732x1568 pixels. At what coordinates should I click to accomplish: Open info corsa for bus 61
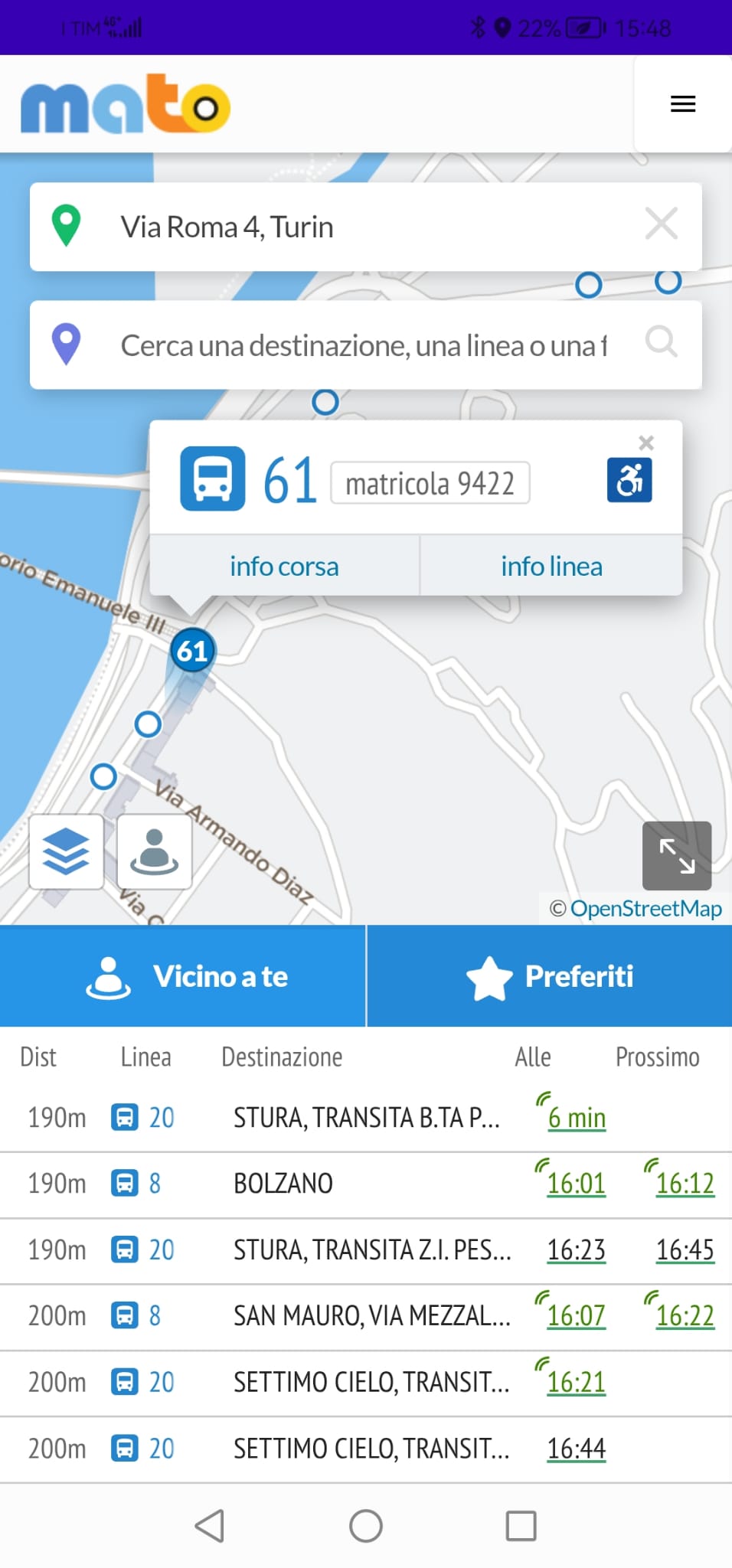point(284,567)
